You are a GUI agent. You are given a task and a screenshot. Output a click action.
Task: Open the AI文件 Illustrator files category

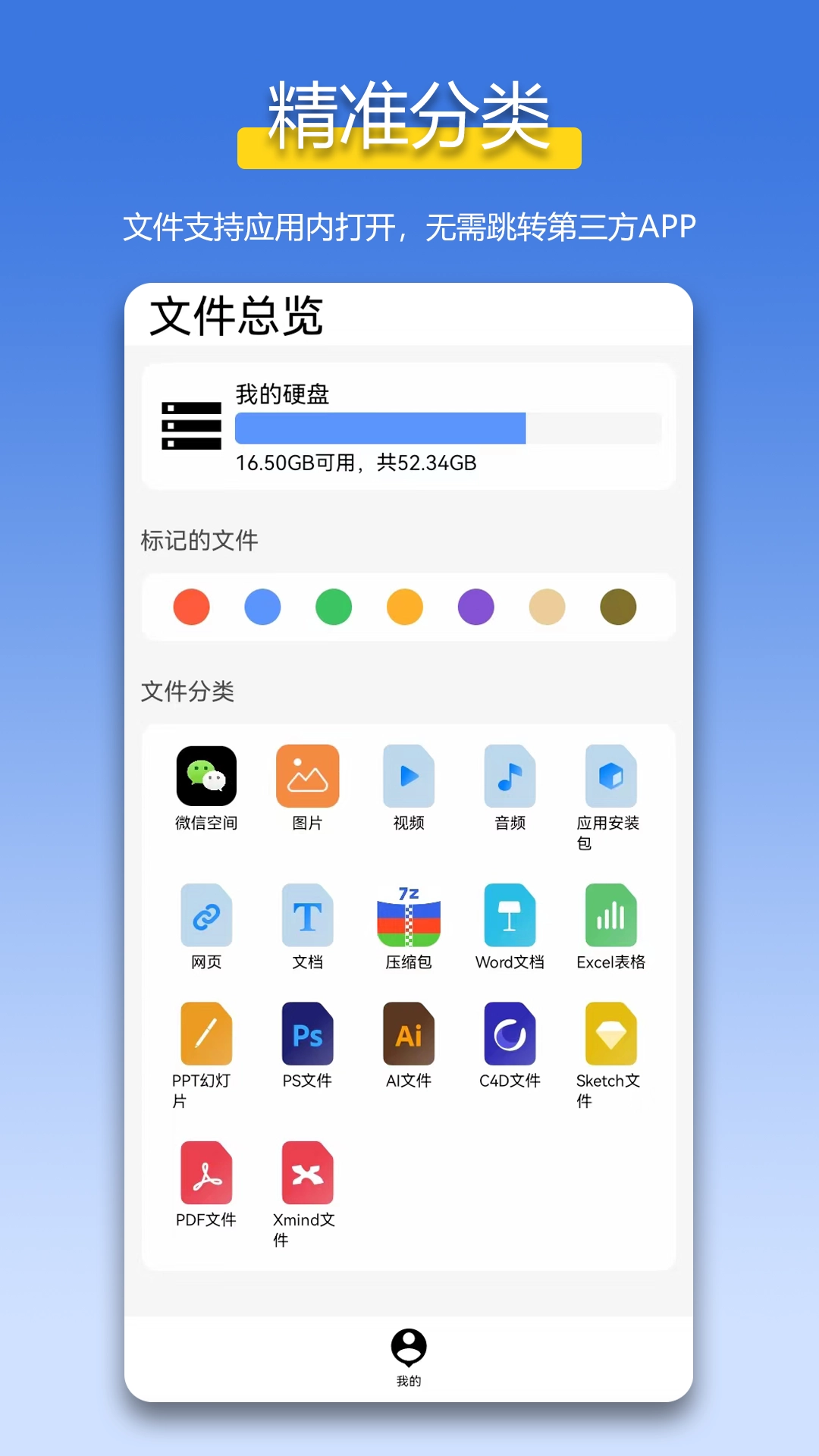point(408,1035)
